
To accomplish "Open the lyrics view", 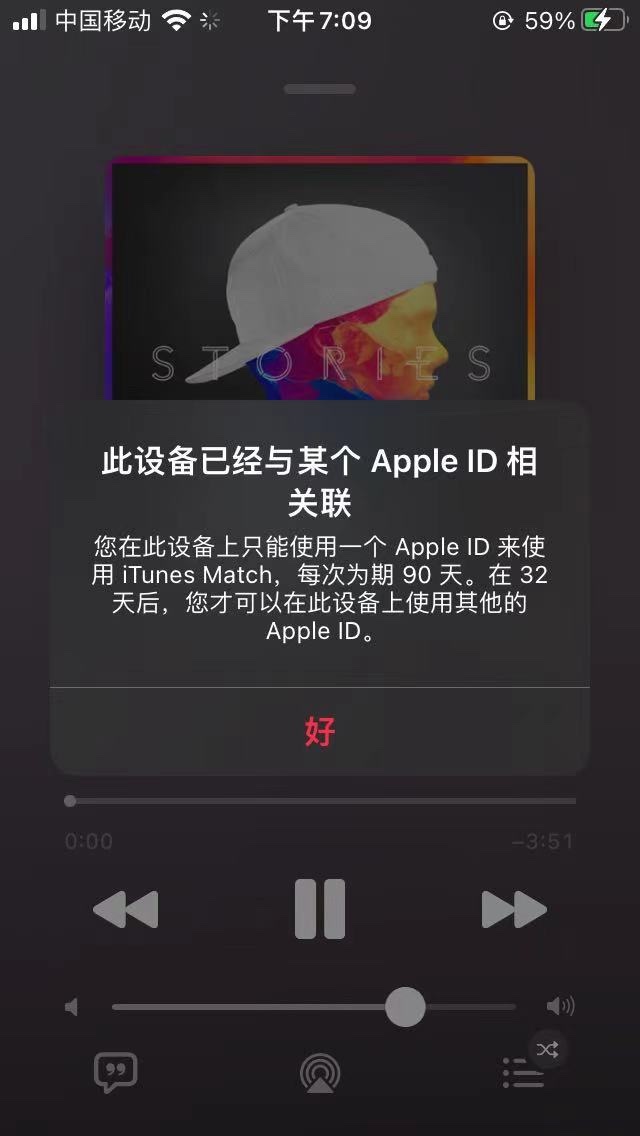I will coord(115,1073).
